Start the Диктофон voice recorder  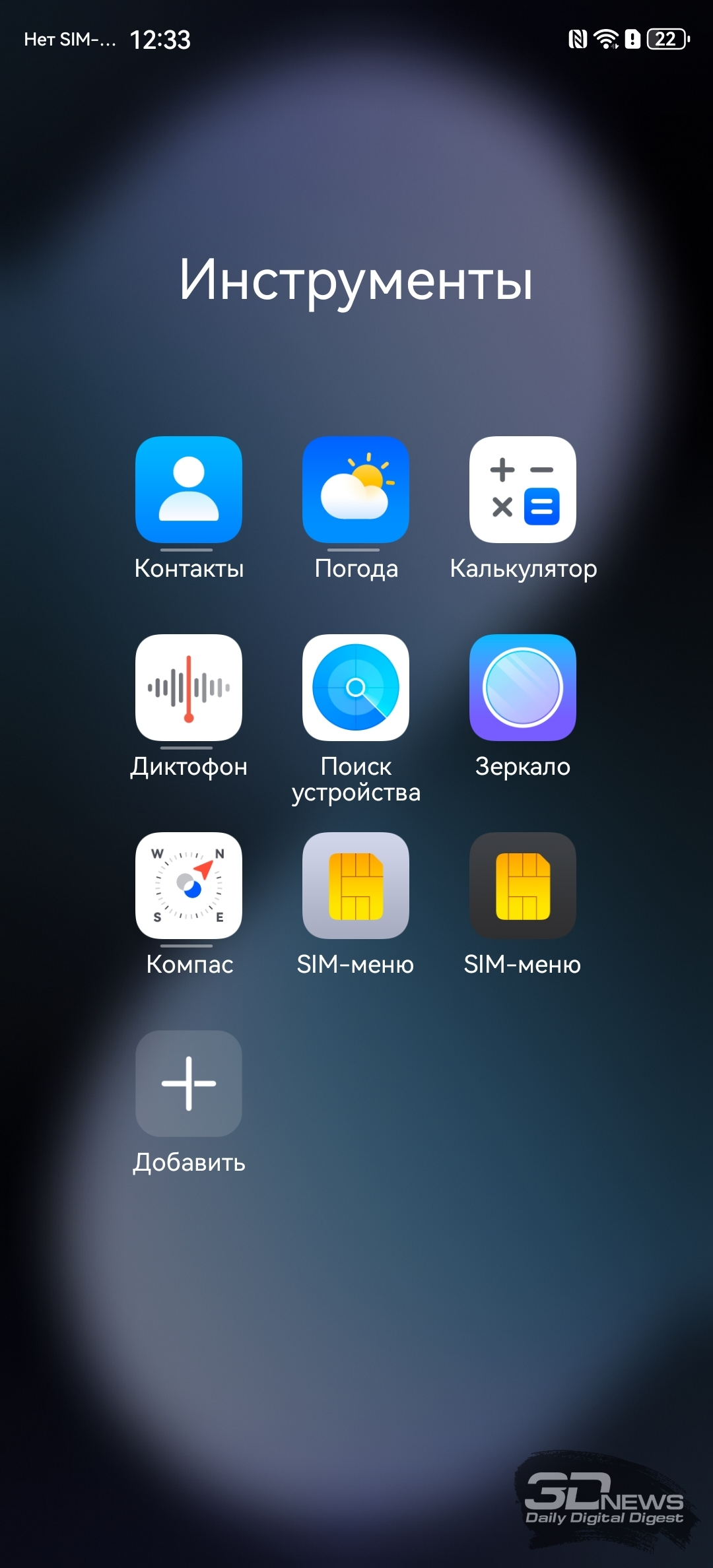coord(189,688)
